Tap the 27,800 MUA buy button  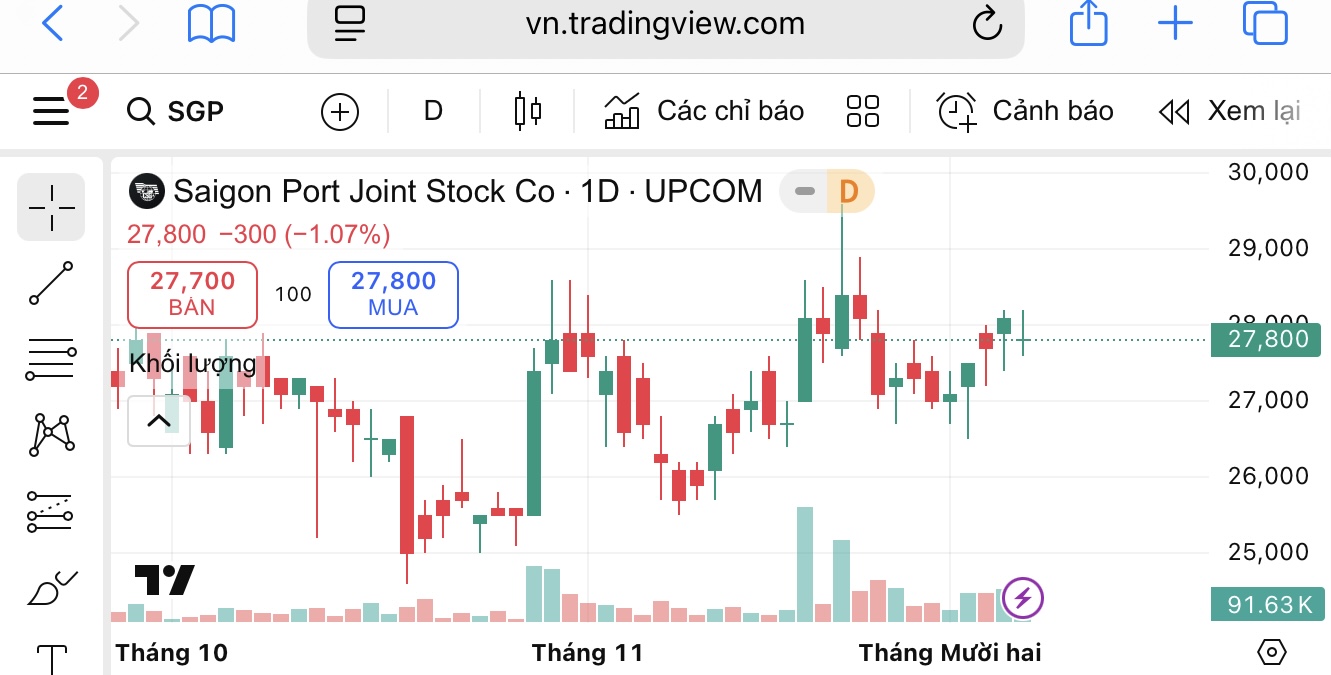(x=393, y=294)
